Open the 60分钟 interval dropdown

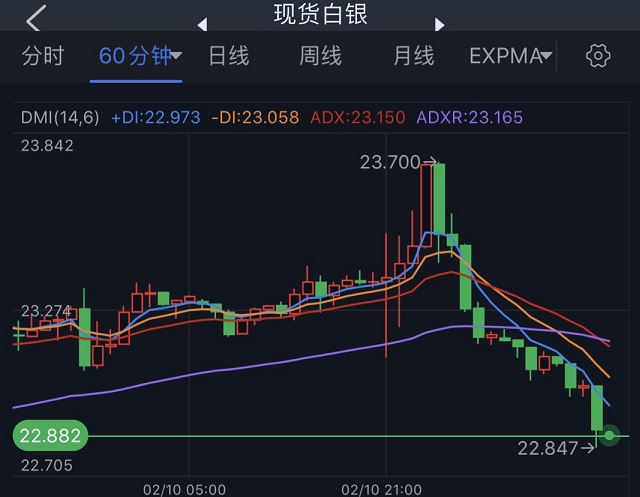[140, 56]
